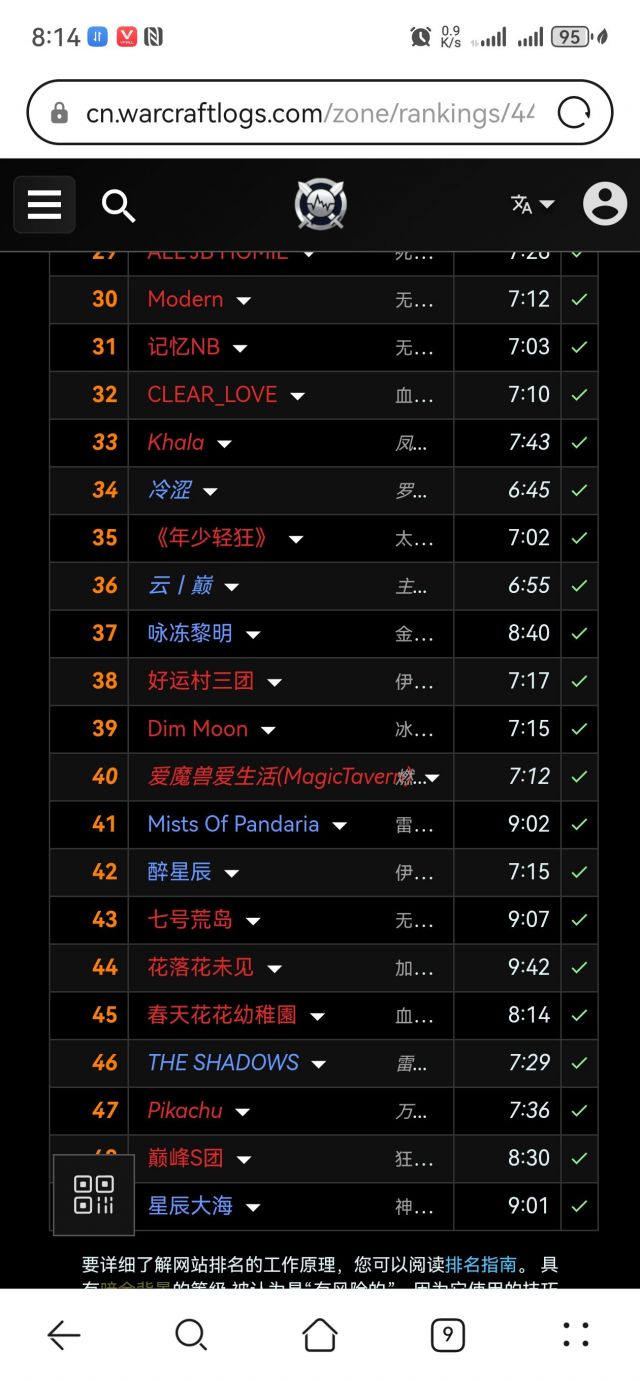The width and height of the screenshot is (640, 1381).
Task: Open the Mists Of Pandaria guild link
Action: tap(233, 824)
